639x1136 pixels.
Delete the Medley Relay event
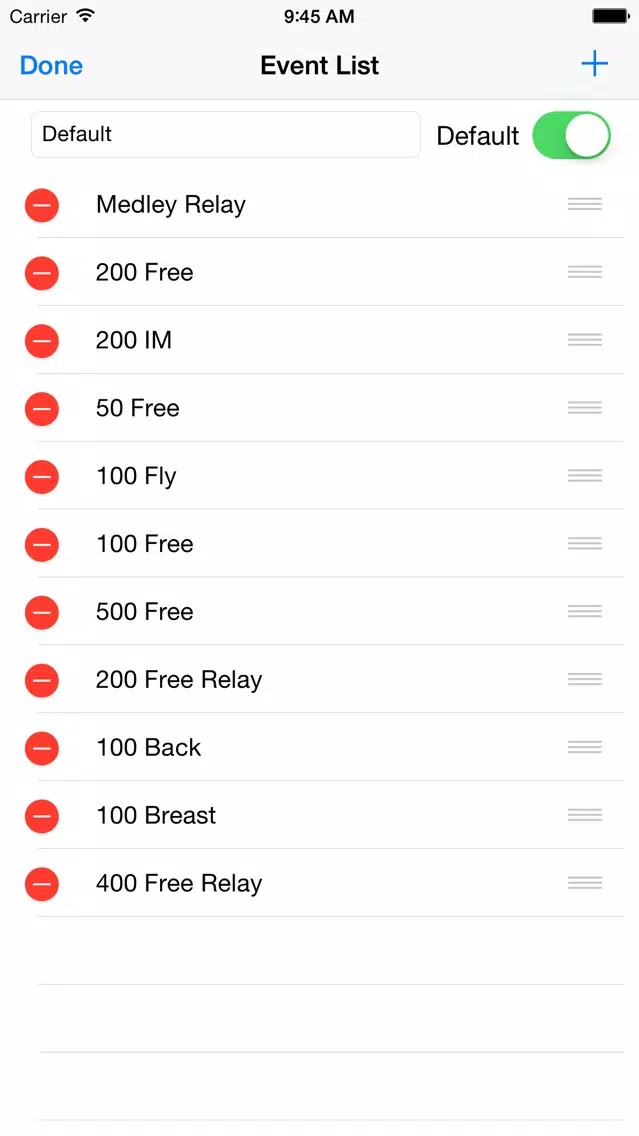pos(42,205)
